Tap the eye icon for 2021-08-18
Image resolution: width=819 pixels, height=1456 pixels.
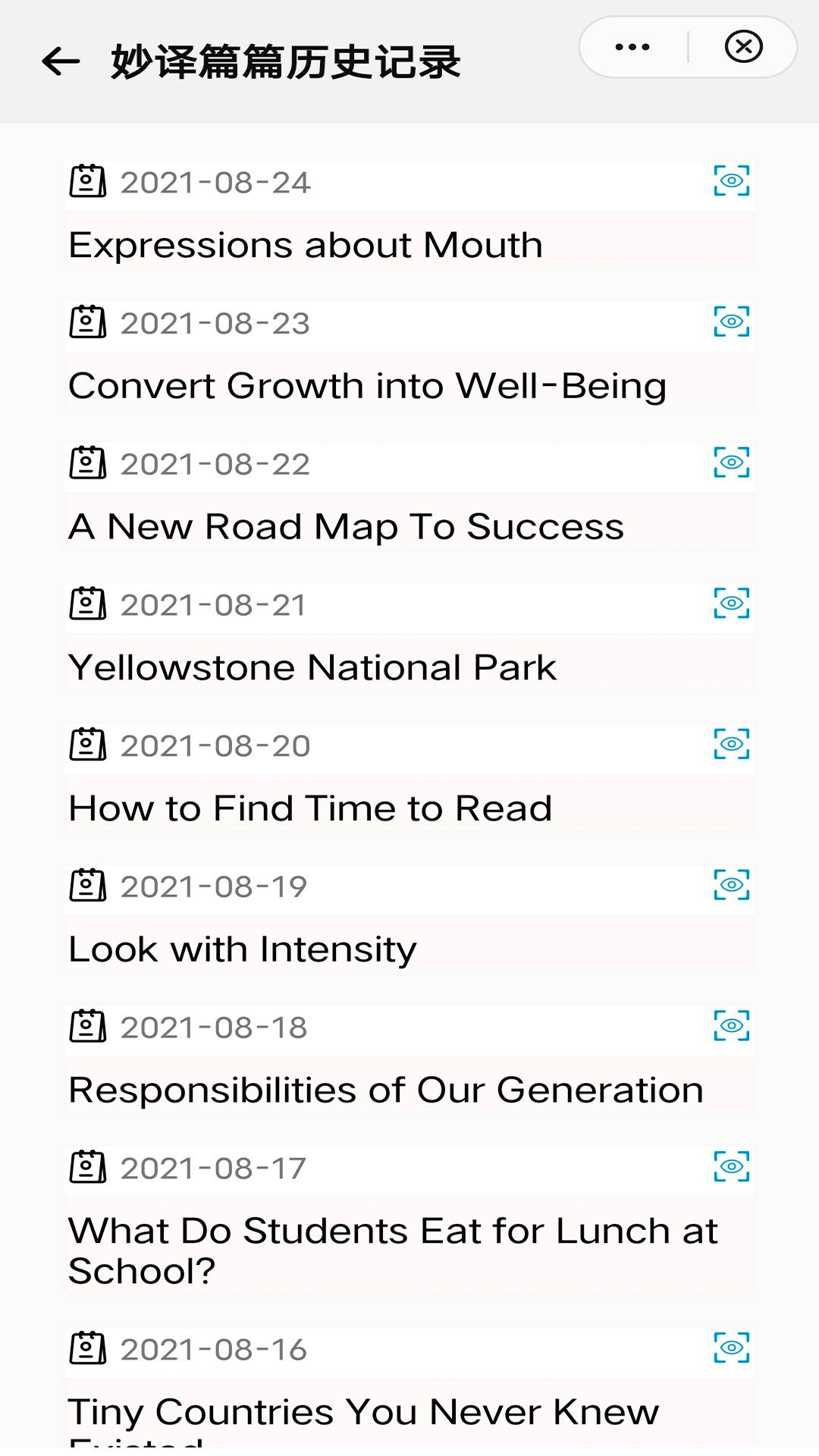(731, 1026)
